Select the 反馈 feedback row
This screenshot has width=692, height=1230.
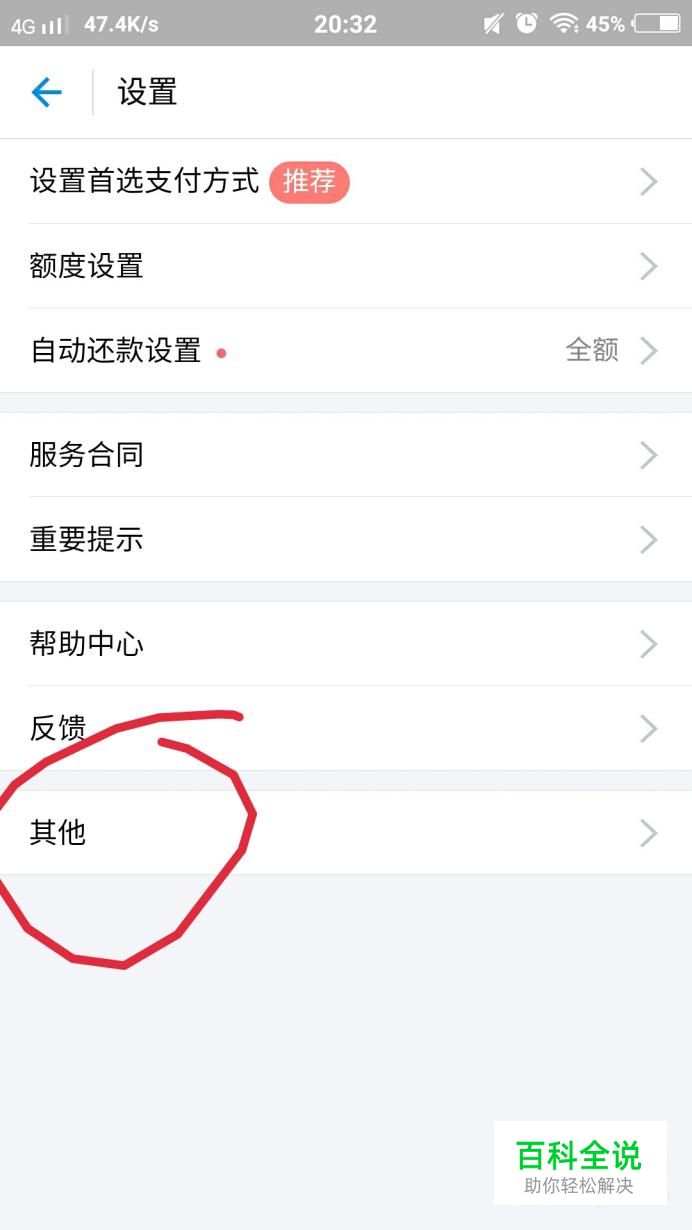(x=346, y=729)
